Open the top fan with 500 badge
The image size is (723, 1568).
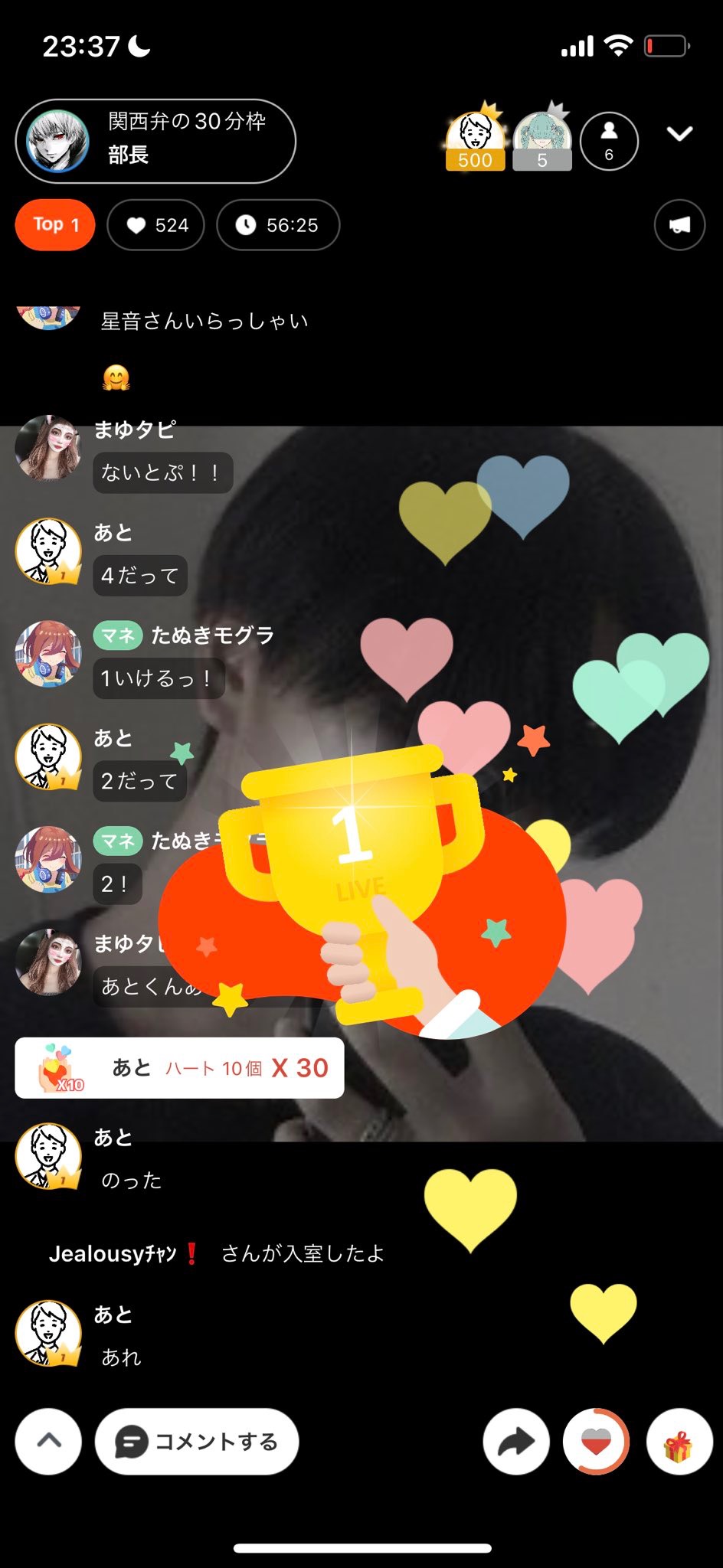coord(475,139)
